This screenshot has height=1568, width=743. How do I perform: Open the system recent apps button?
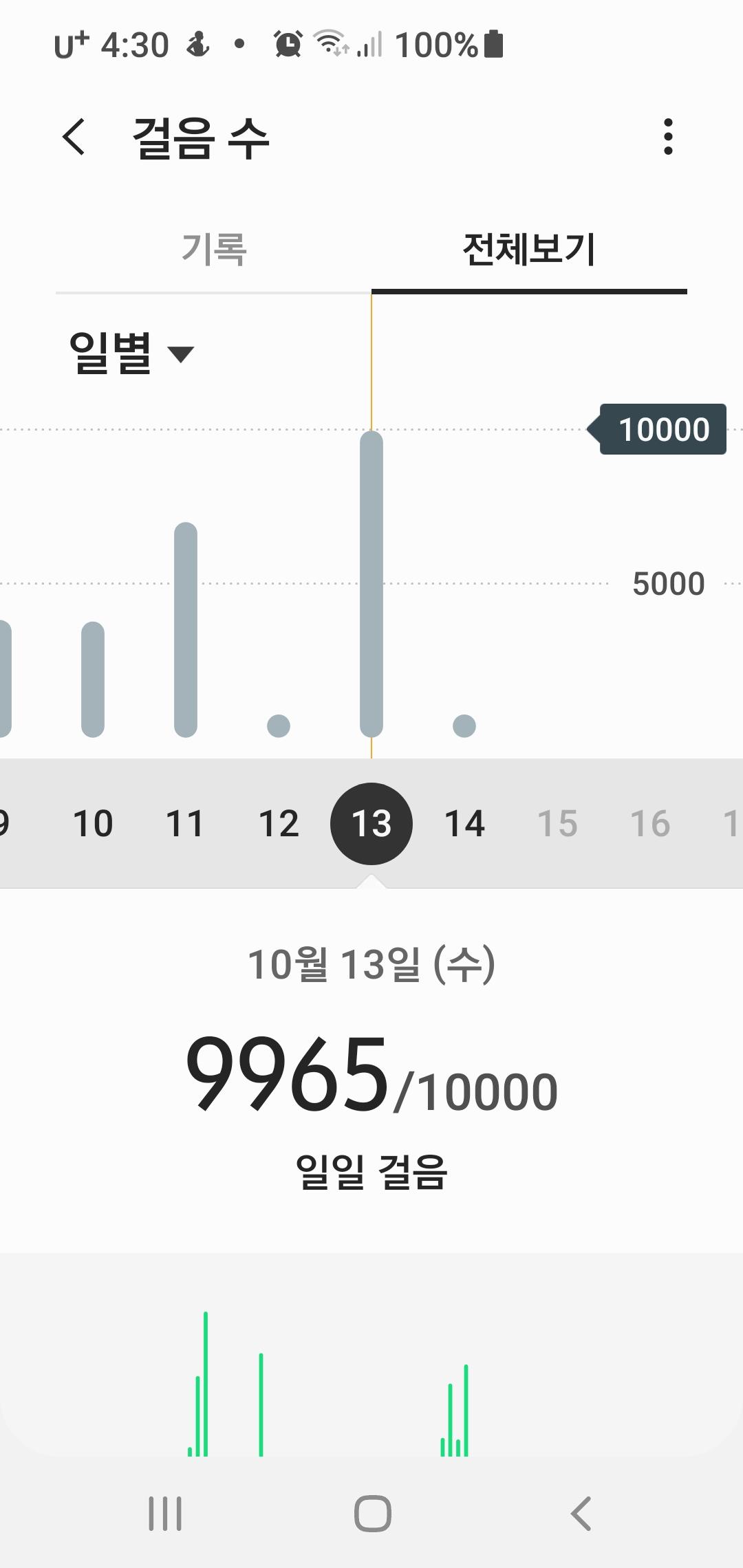[165, 1514]
